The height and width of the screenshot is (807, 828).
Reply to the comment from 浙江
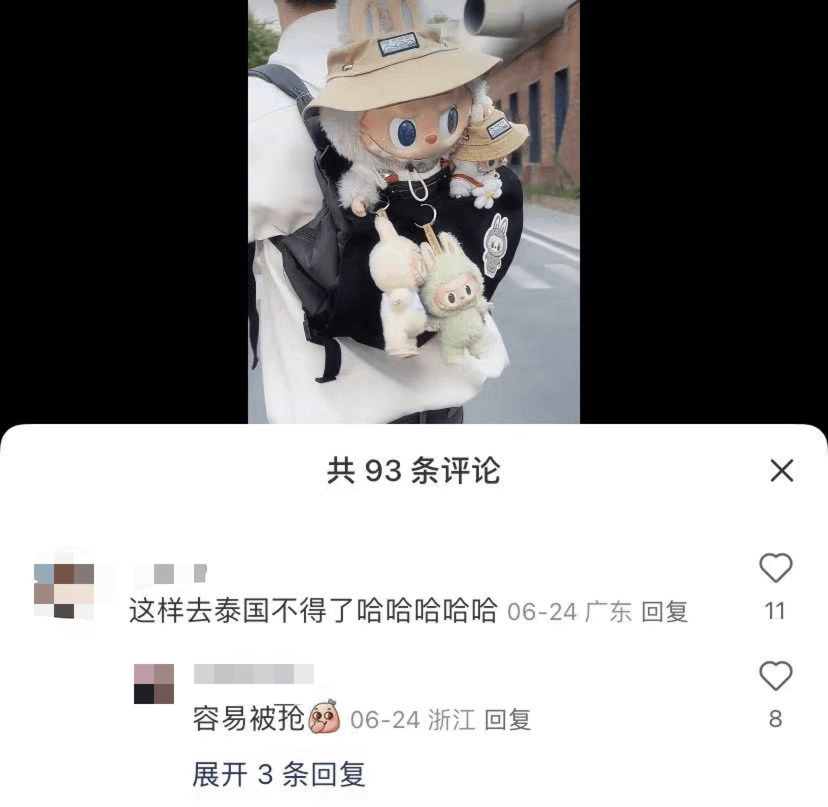pos(507,719)
